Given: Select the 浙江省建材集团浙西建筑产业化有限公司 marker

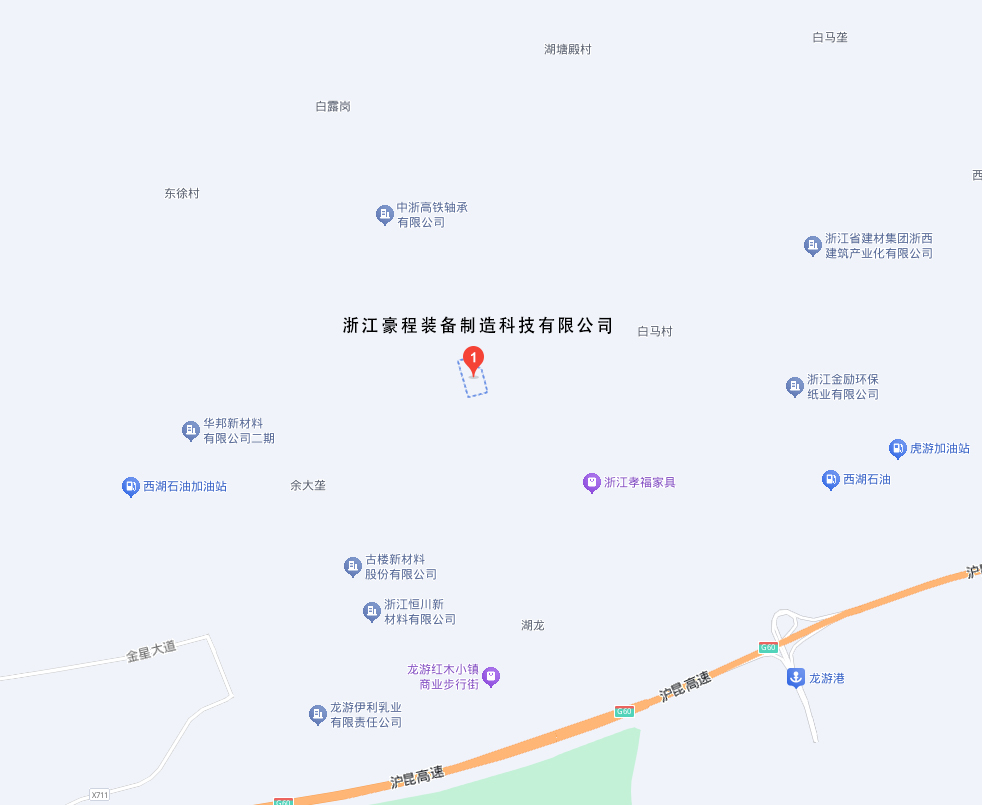Looking at the screenshot, I should 812,246.
